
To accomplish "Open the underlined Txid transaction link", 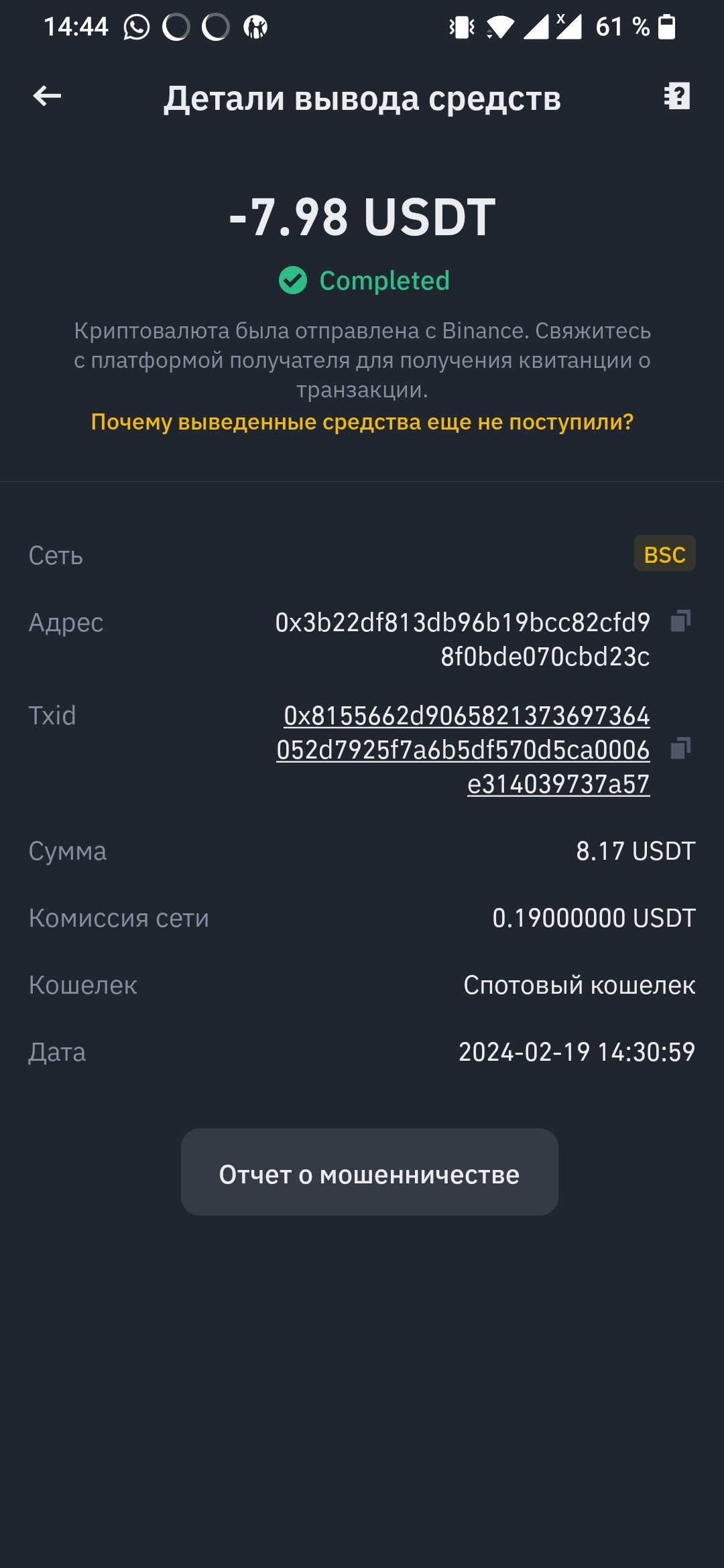I will click(x=463, y=750).
